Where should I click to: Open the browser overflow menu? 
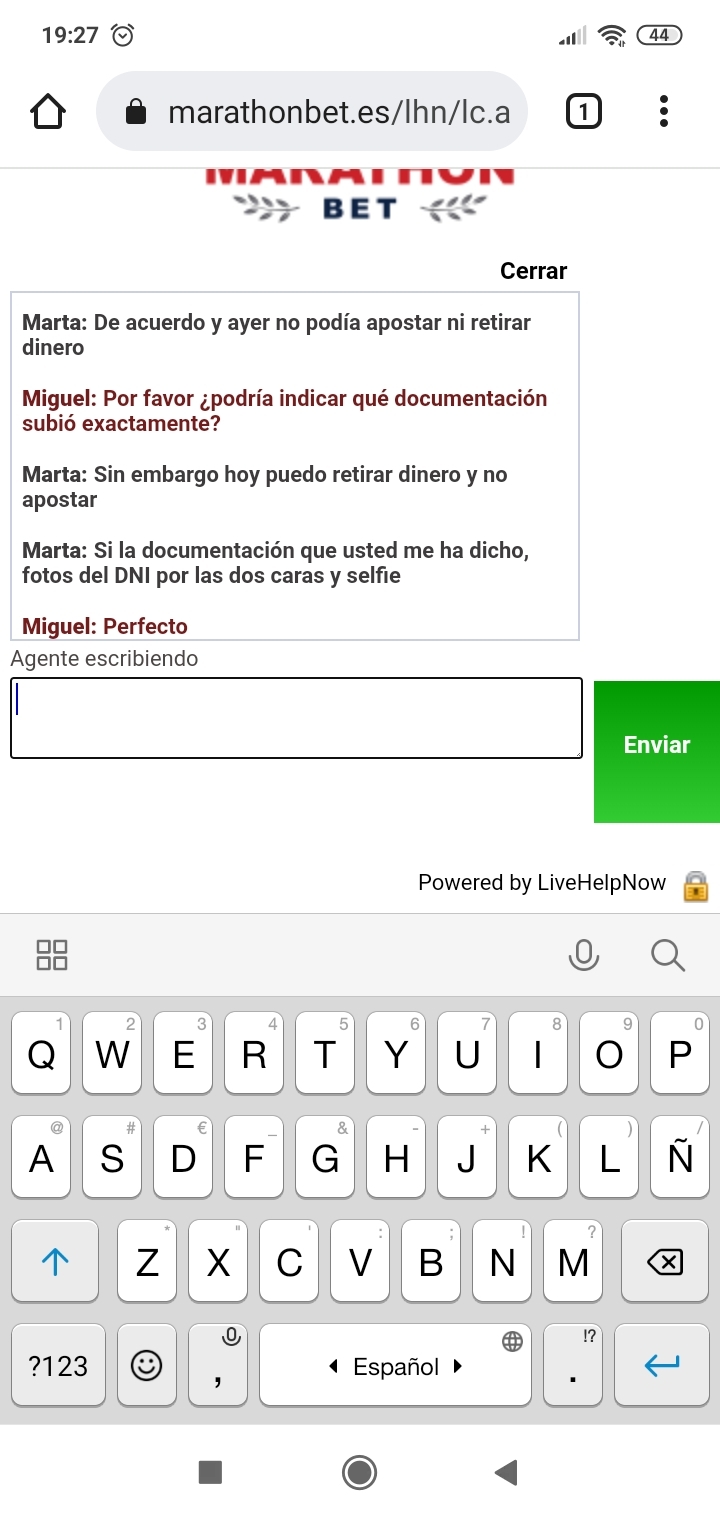pyautogui.click(x=663, y=111)
